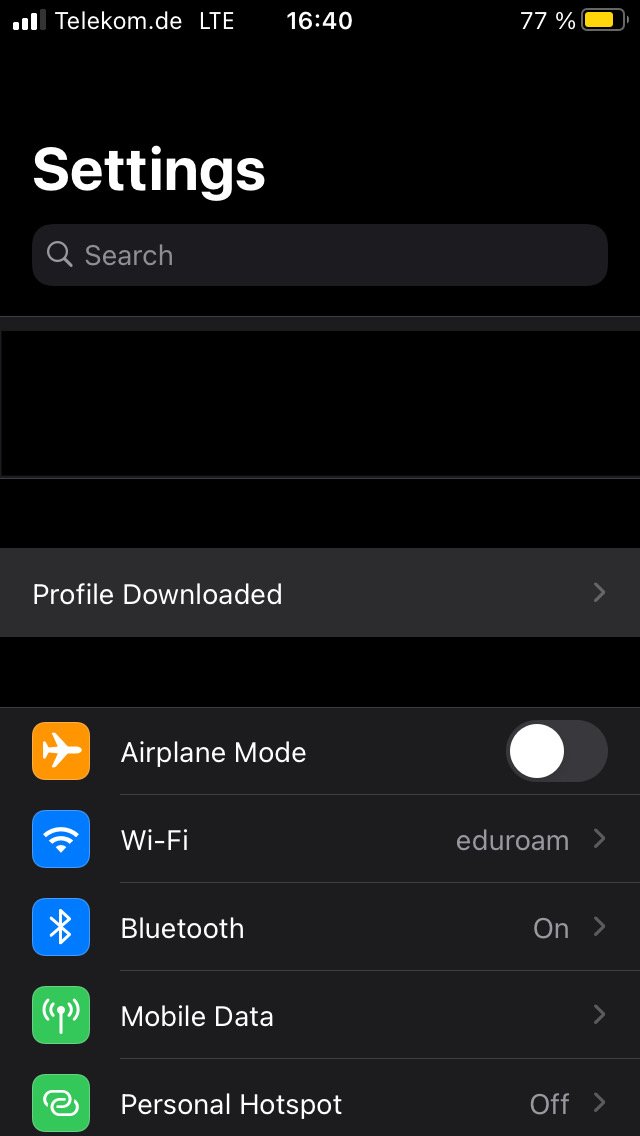Tap the Settings search field

320,255
